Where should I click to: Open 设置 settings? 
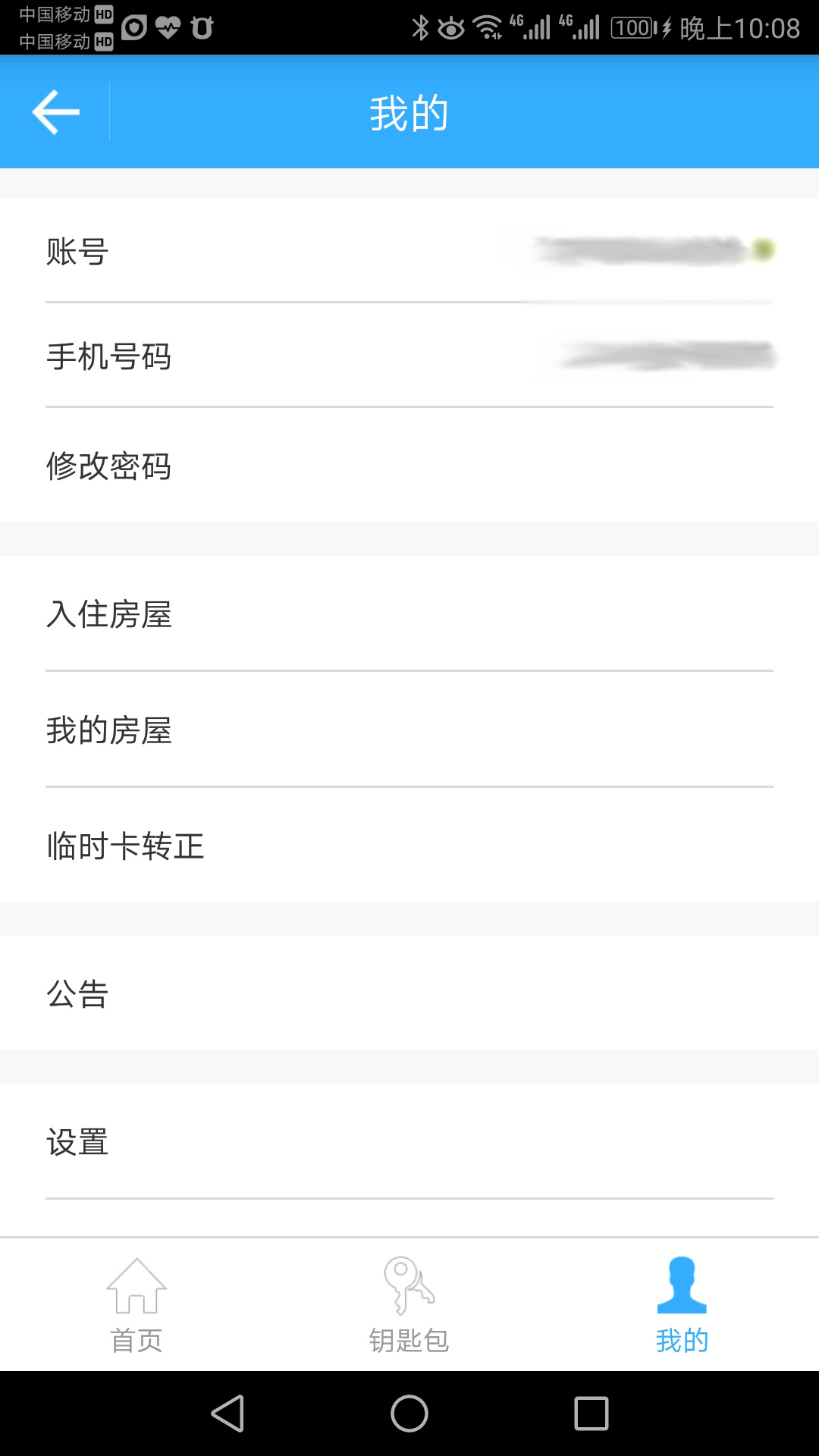click(x=409, y=1141)
